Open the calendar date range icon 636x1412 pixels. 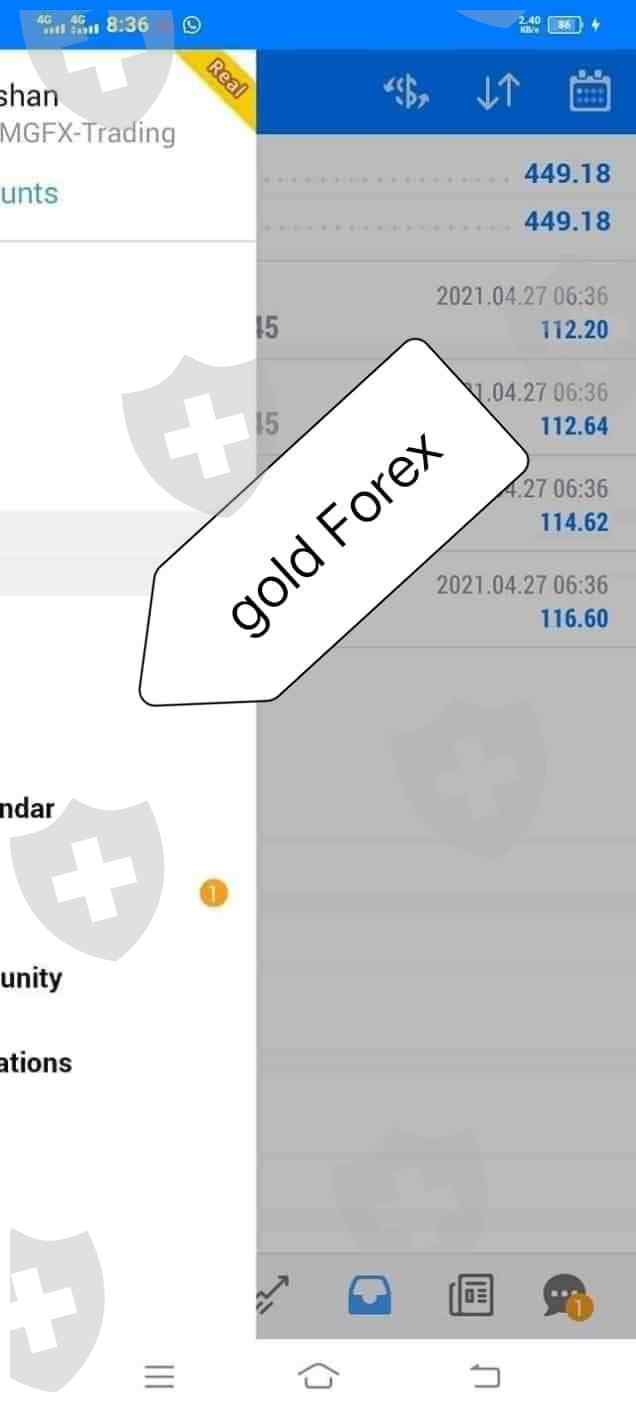point(590,92)
